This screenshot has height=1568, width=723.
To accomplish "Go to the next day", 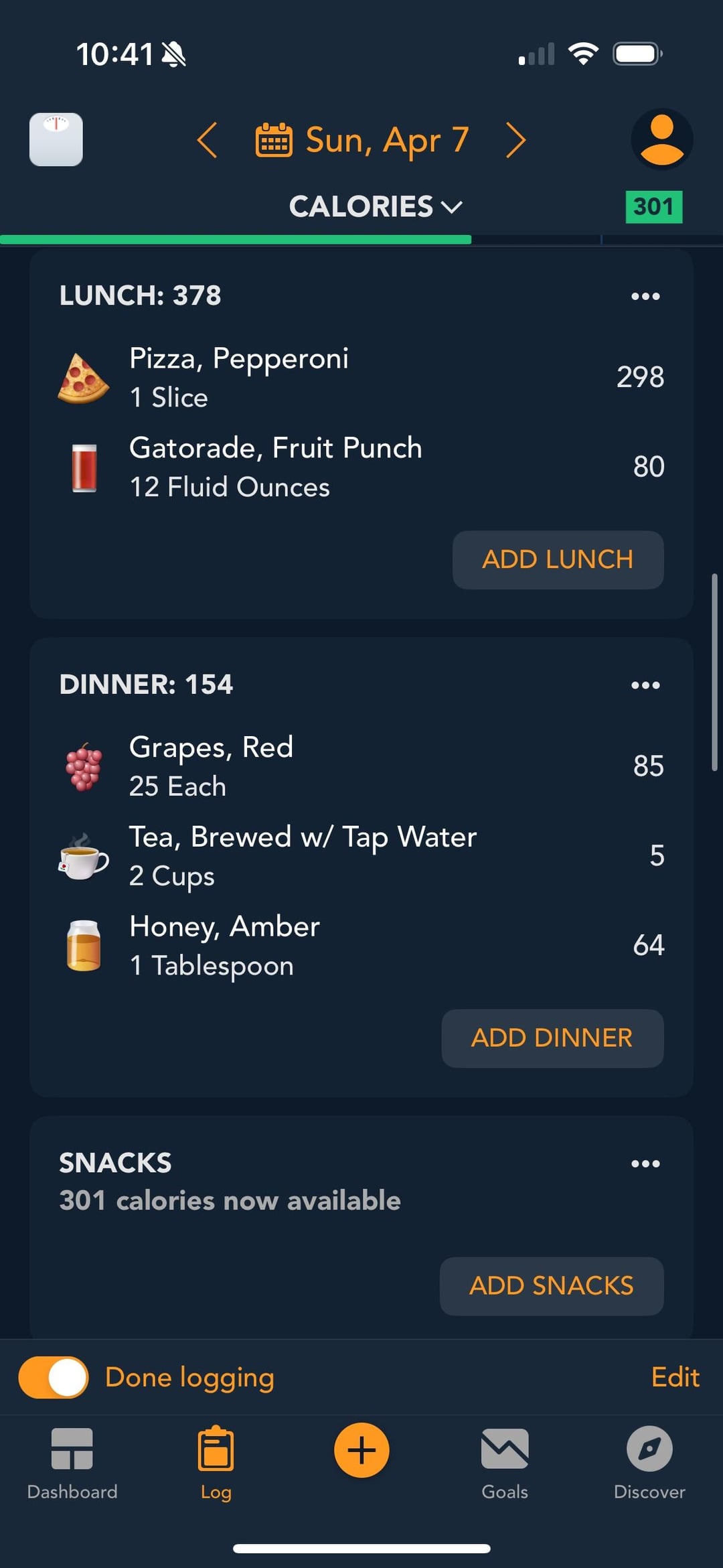I will [515, 140].
